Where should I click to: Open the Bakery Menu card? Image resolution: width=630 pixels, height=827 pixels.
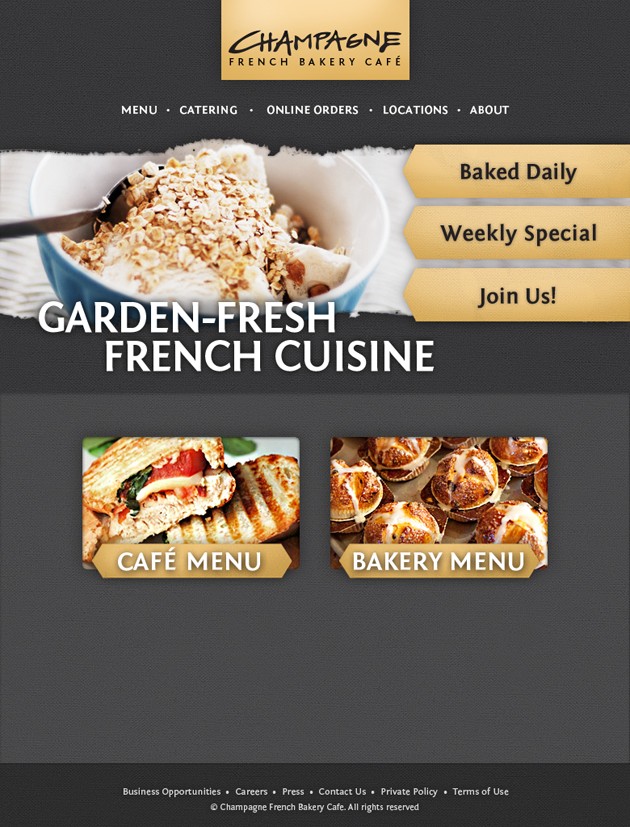pos(438,507)
